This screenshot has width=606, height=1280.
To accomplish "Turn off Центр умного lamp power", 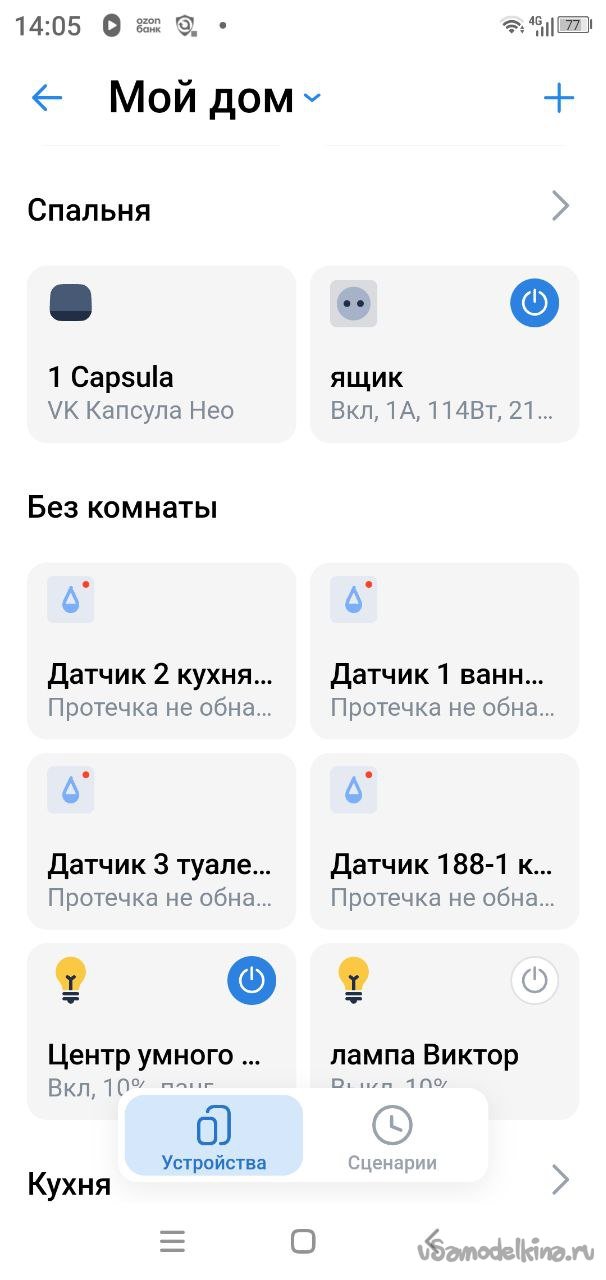I will pyautogui.click(x=252, y=981).
